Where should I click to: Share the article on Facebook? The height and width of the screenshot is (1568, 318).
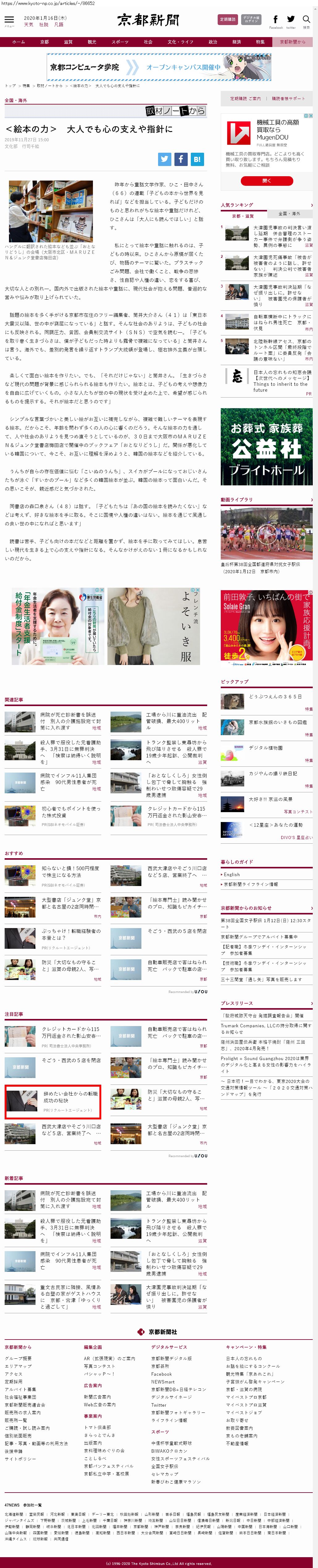click(181, 159)
